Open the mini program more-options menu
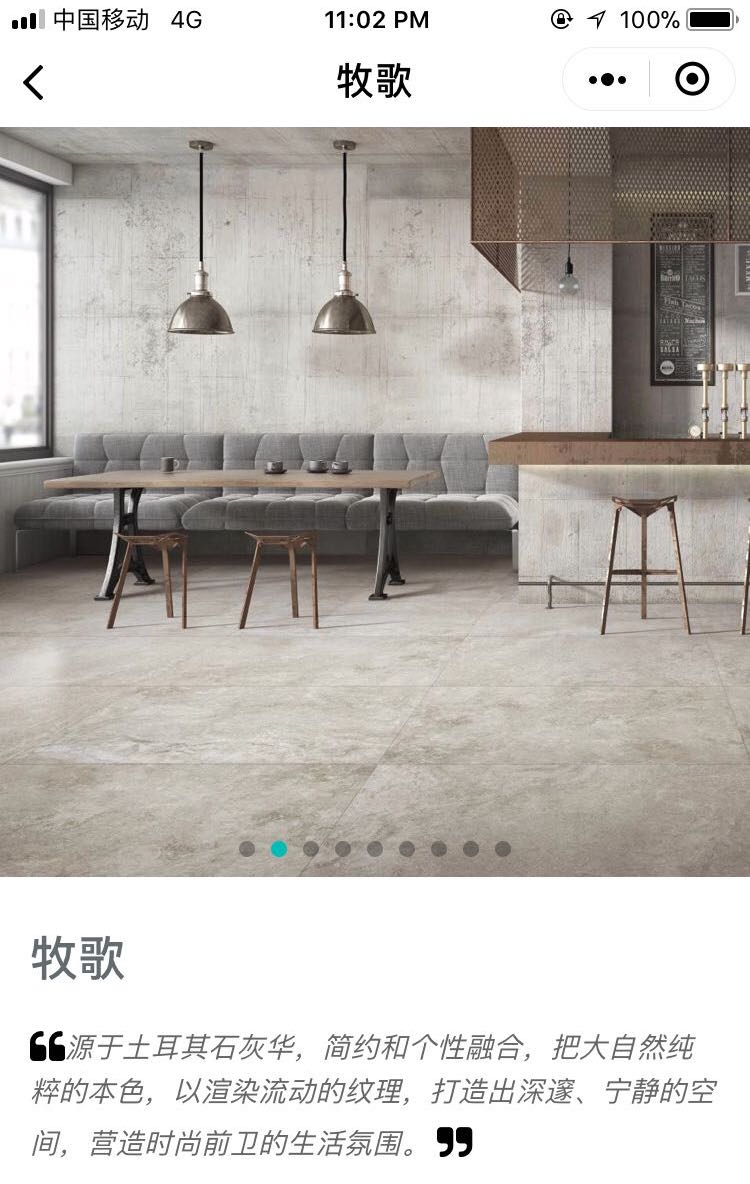 pos(607,79)
